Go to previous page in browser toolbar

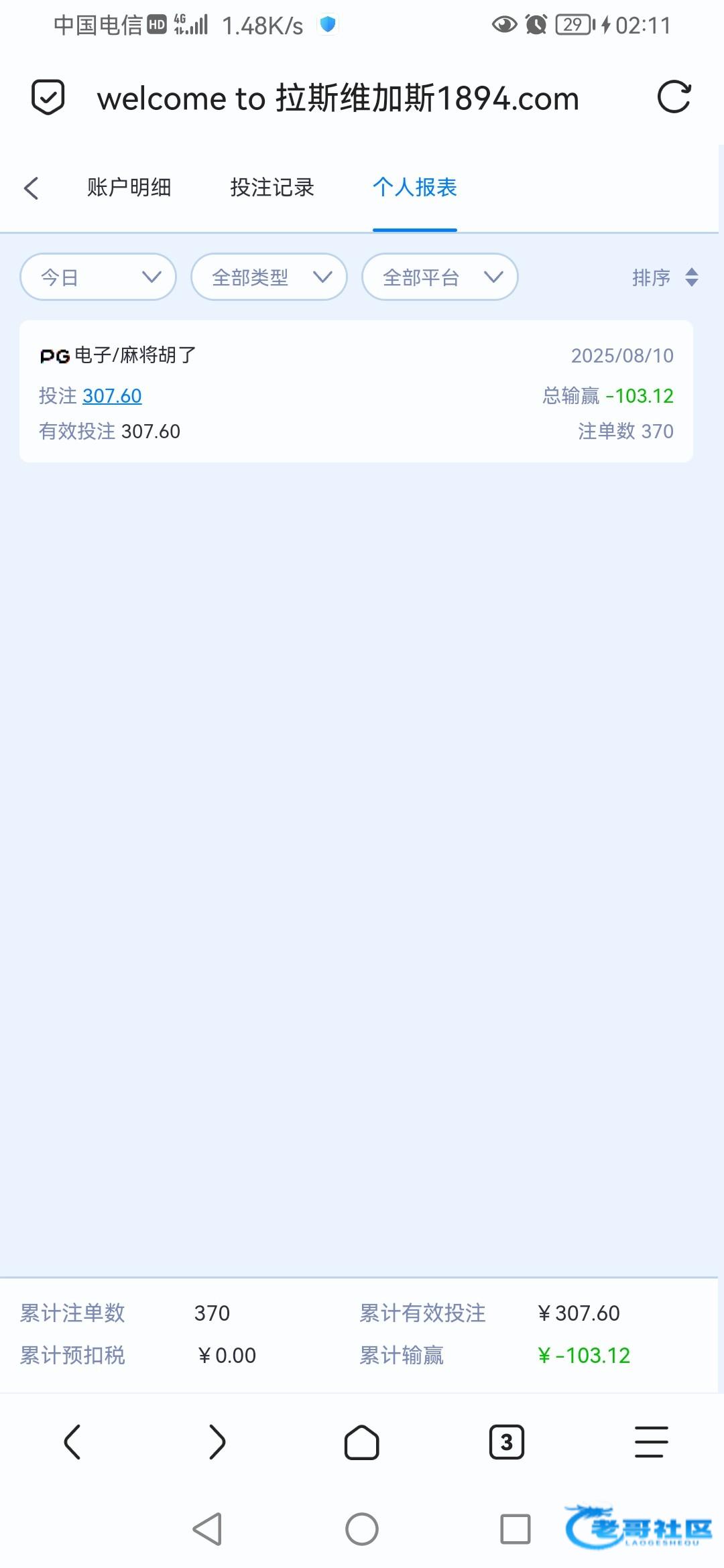tap(72, 1442)
